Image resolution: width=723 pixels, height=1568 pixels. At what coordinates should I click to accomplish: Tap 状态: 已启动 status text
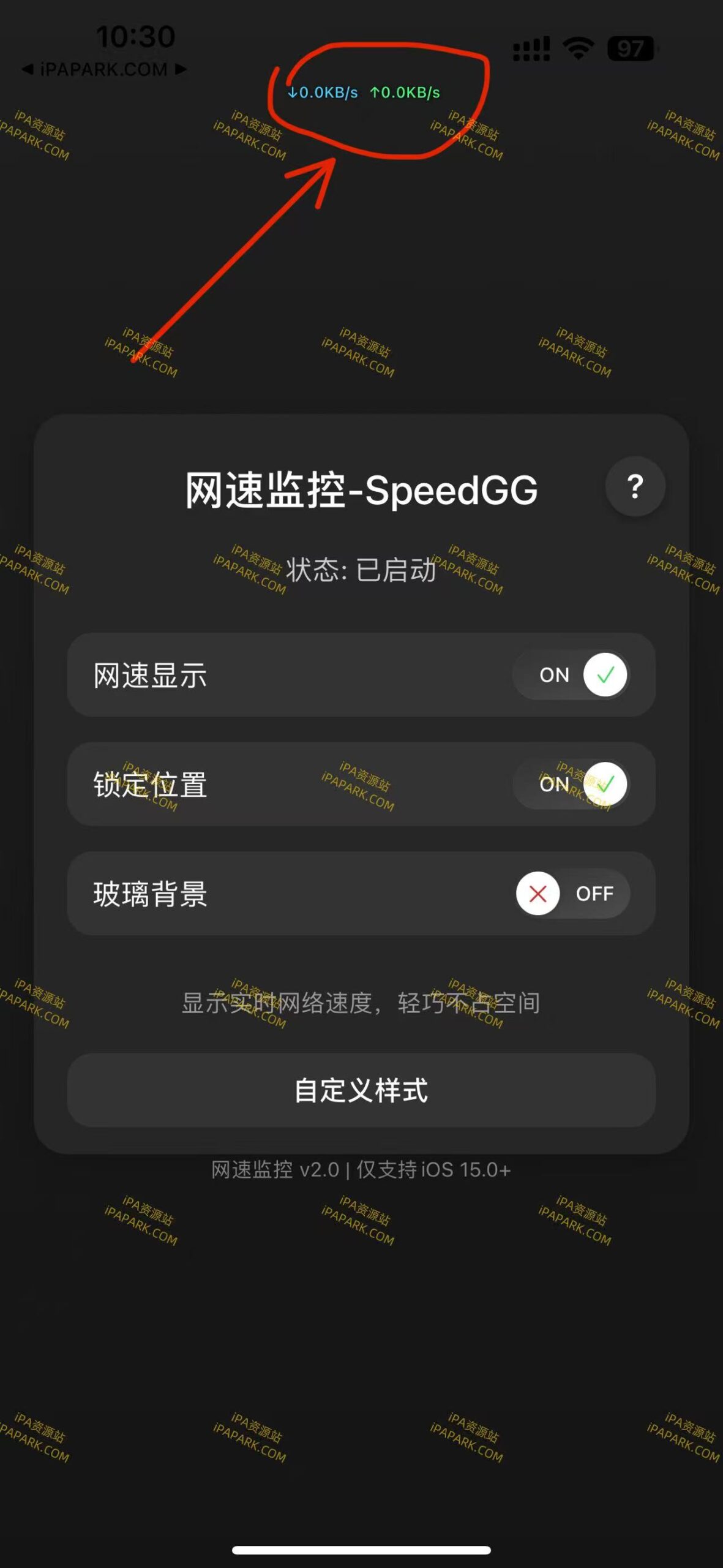pos(361,570)
